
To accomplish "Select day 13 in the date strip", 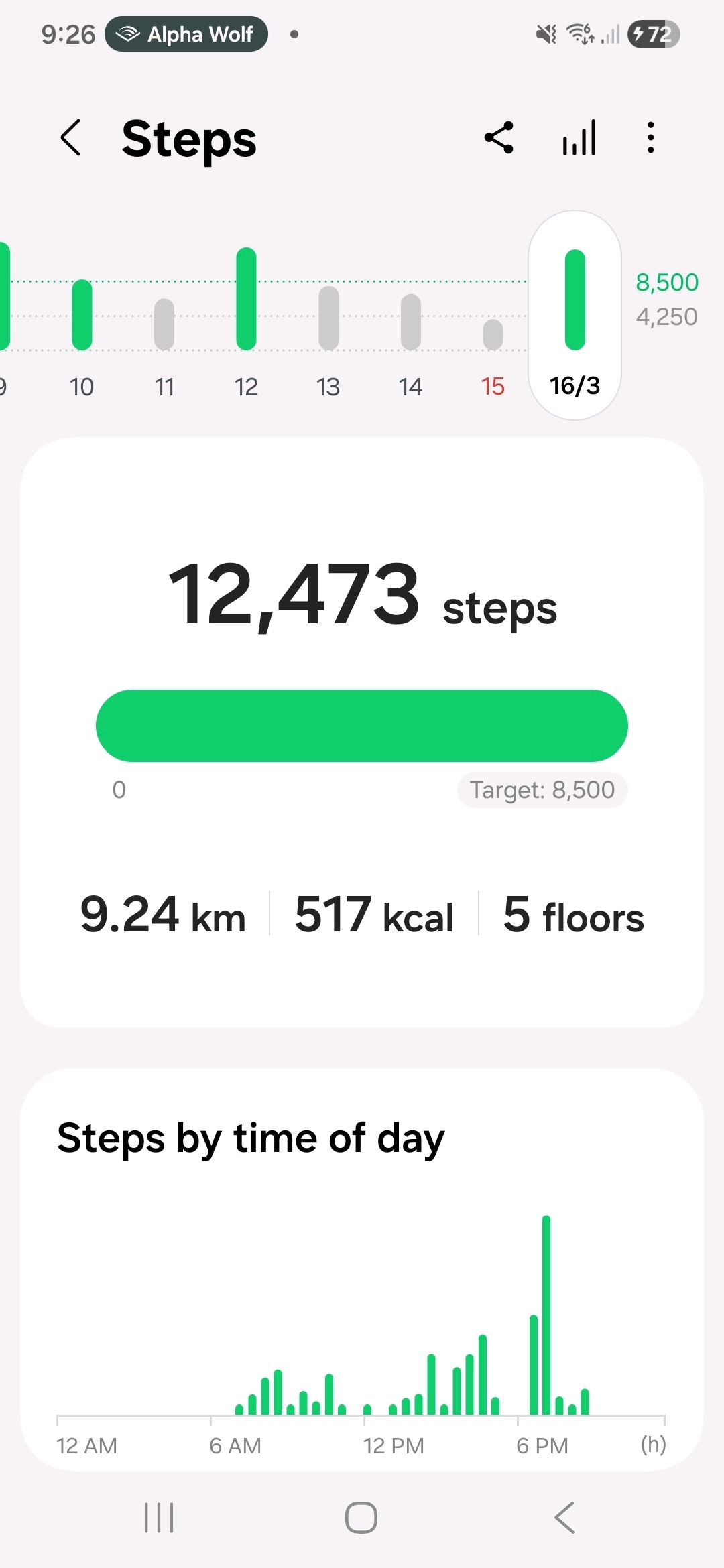I will pyautogui.click(x=328, y=328).
